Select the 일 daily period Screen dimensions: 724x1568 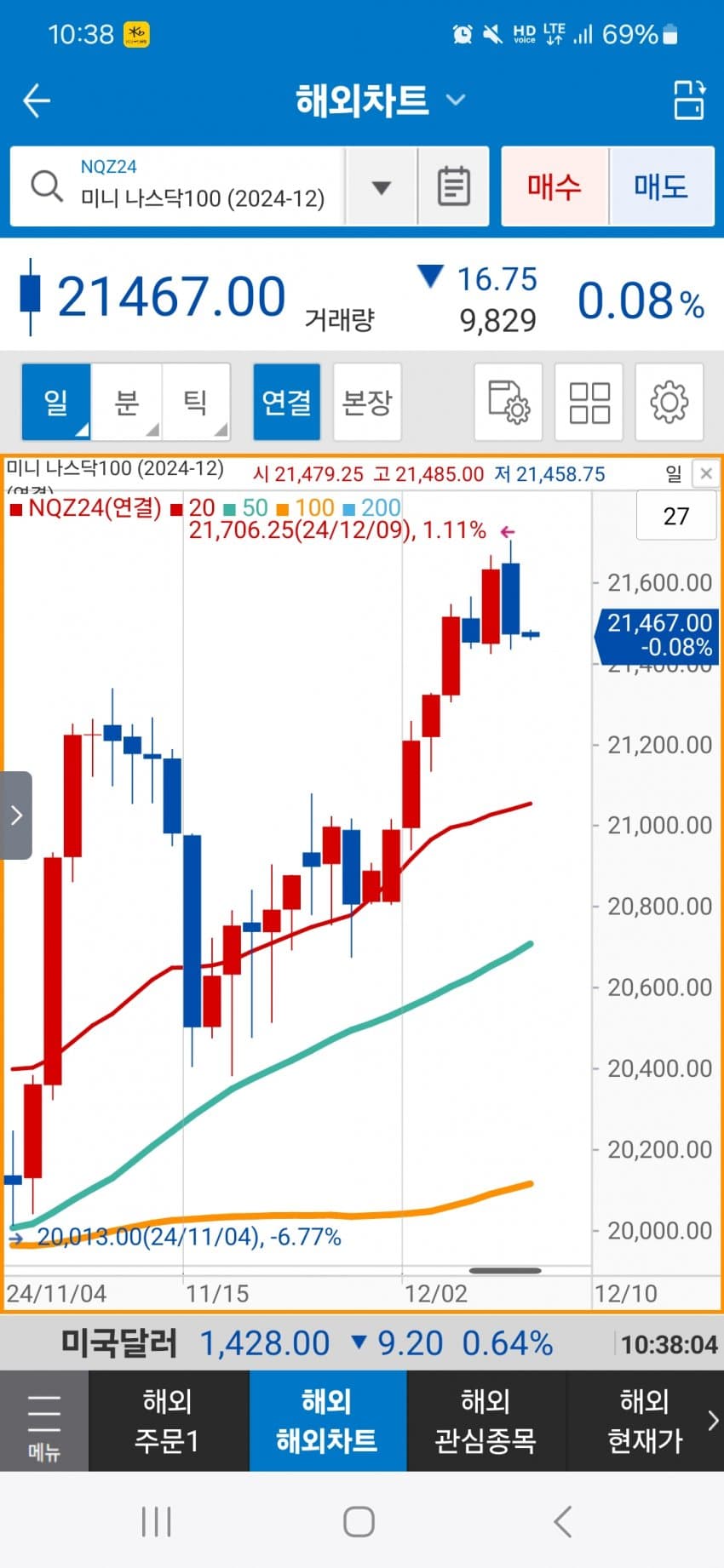(56, 402)
